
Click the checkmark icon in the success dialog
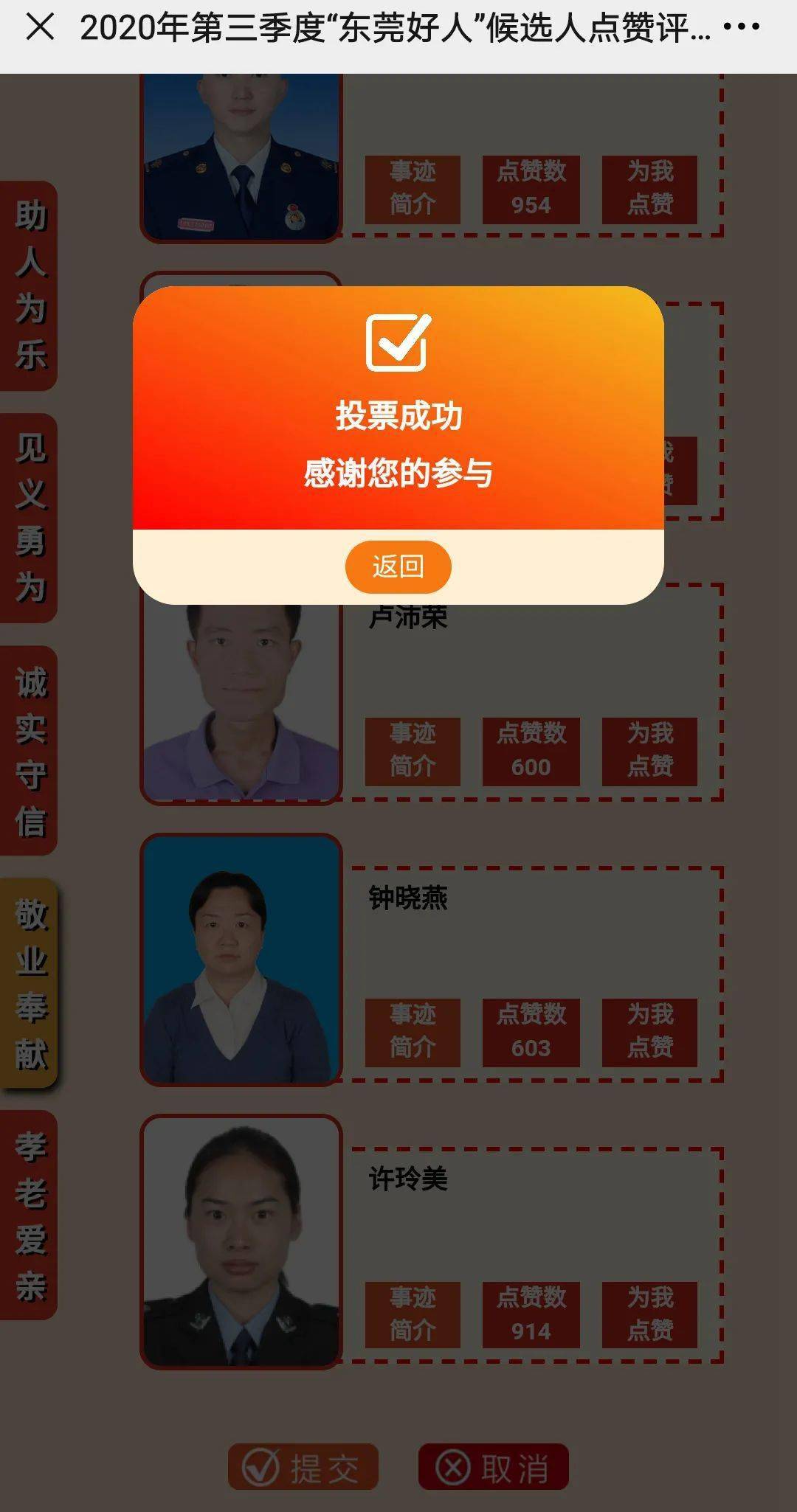pos(398,342)
